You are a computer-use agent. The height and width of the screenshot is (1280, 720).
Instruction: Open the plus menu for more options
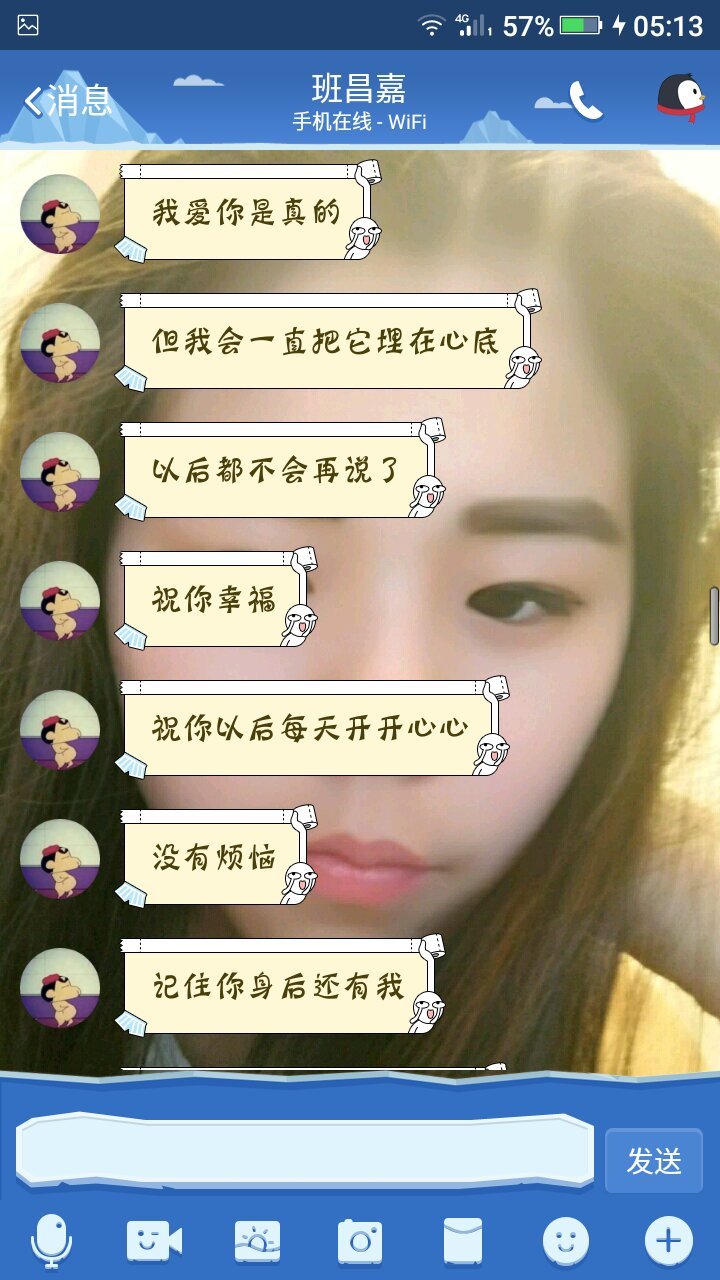(668, 1242)
